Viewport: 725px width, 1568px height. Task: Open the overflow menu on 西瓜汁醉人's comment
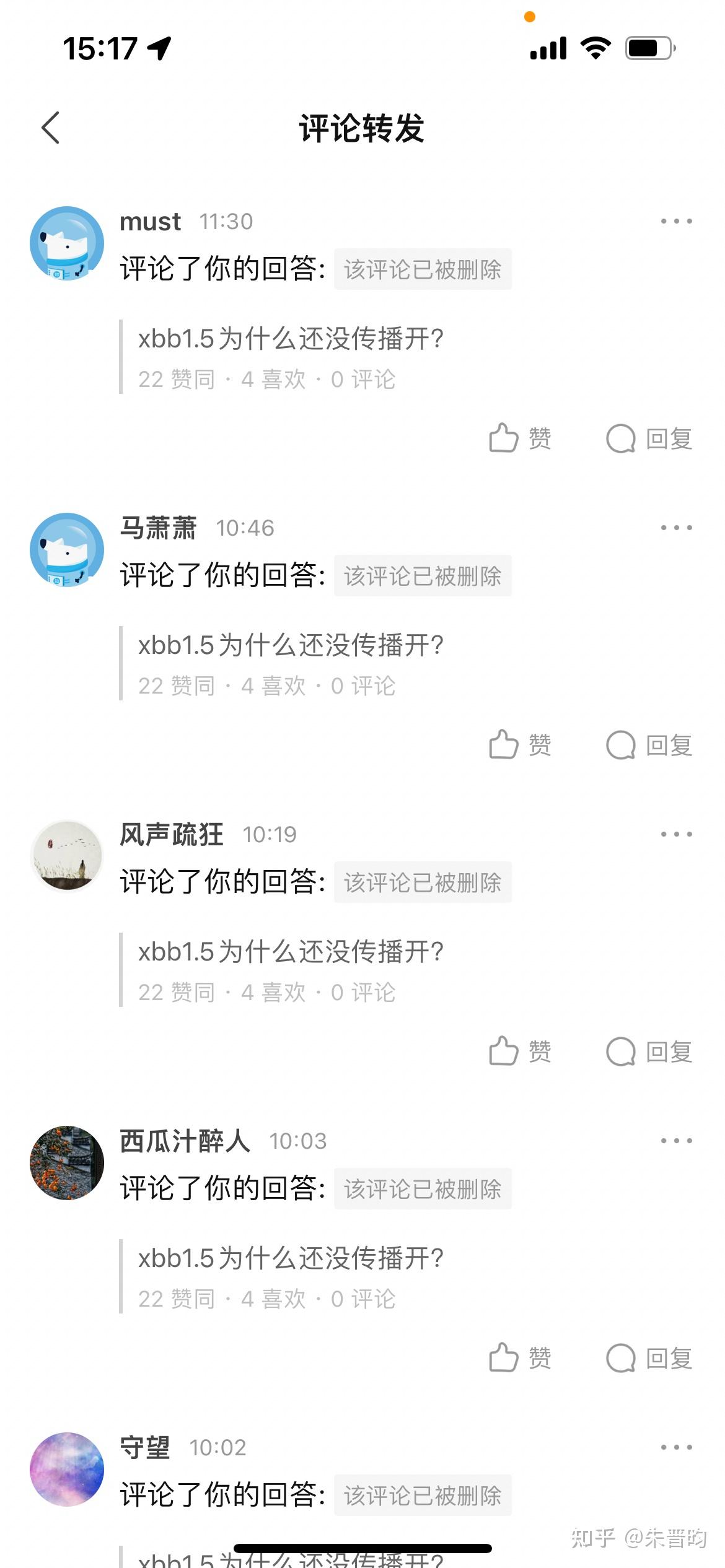(x=676, y=1141)
